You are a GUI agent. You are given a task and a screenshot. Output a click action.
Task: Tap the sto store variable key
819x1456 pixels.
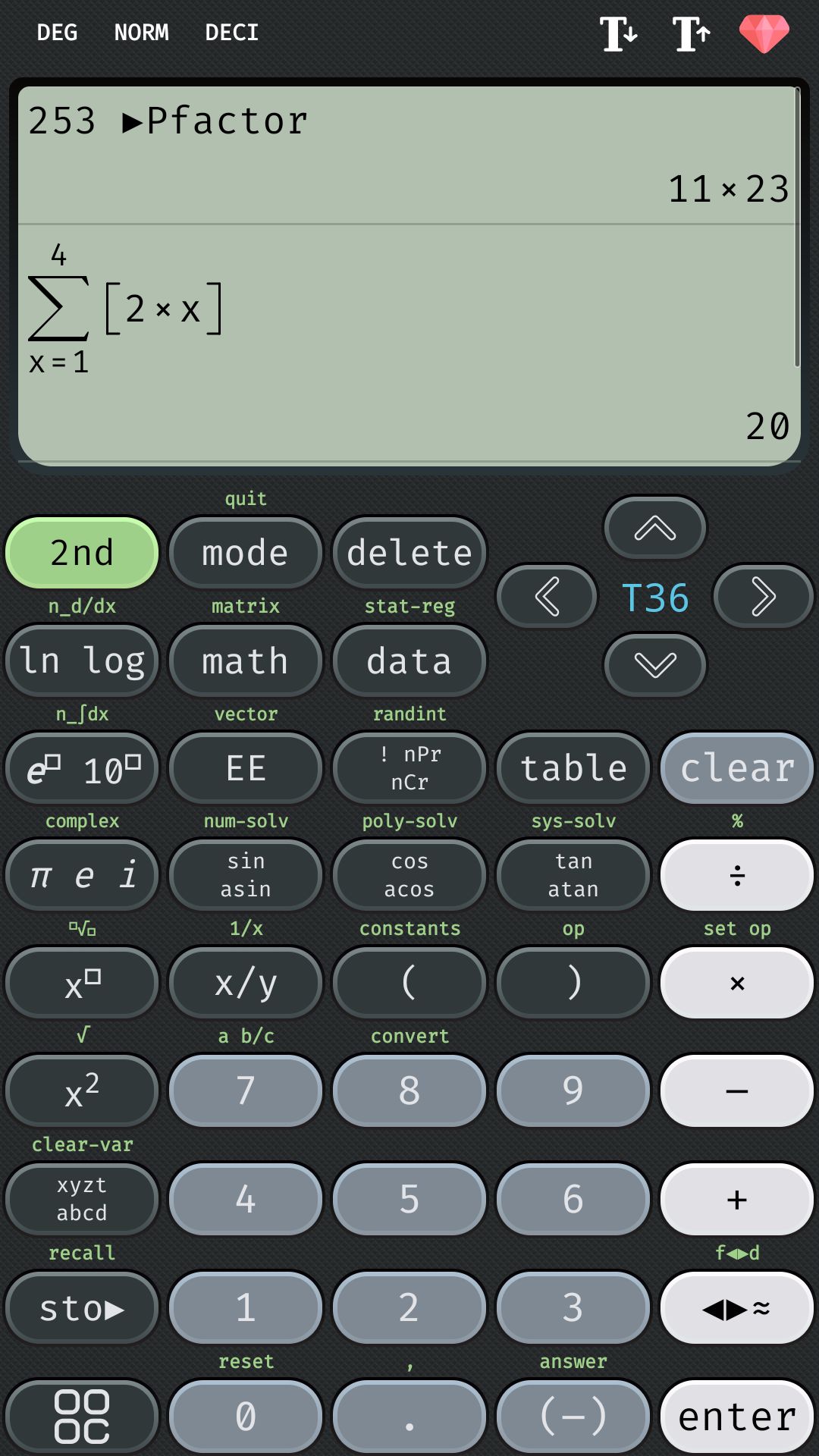pos(82,1308)
